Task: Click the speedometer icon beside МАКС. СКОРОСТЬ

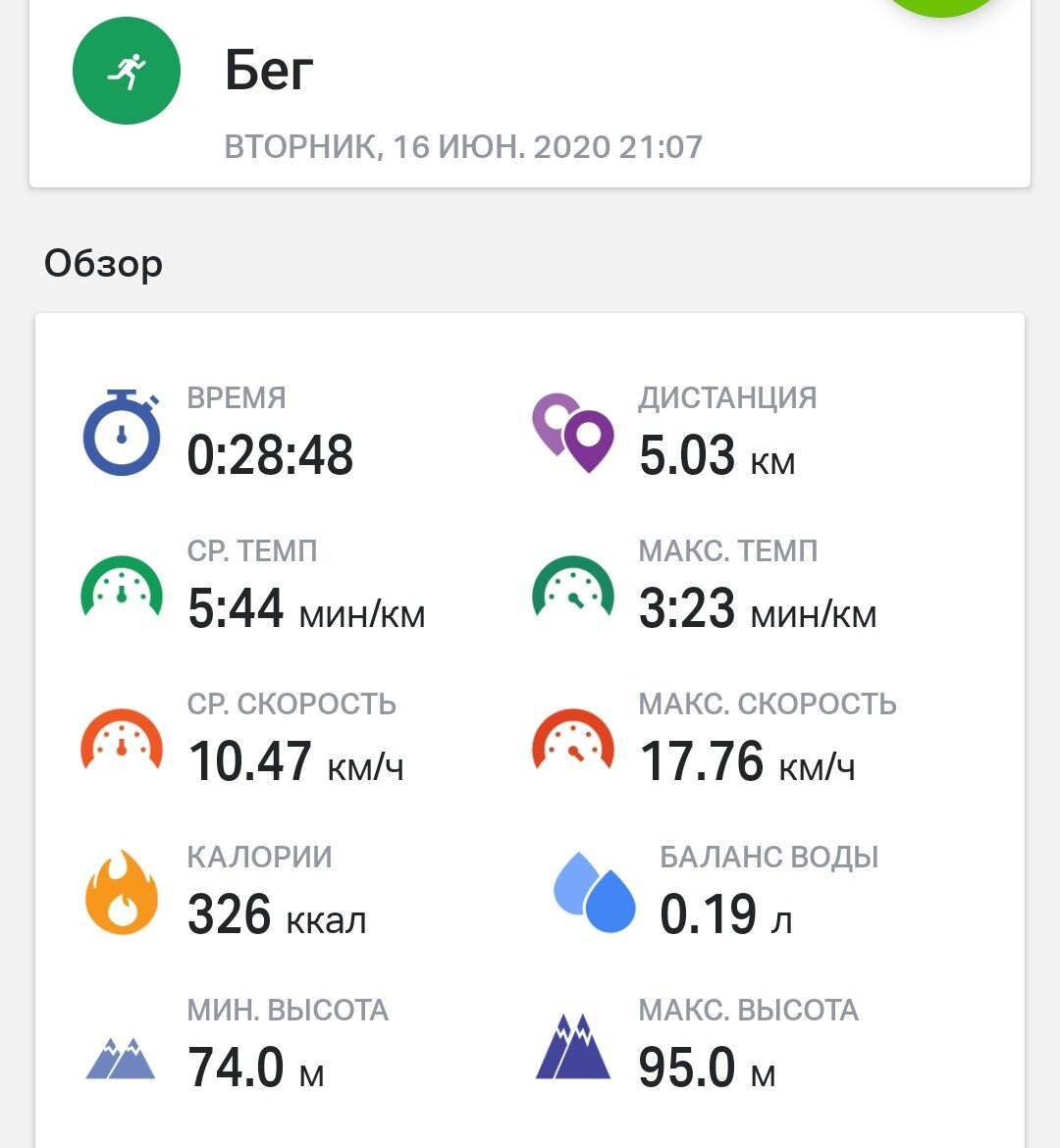Action: click(x=572, y=738)
